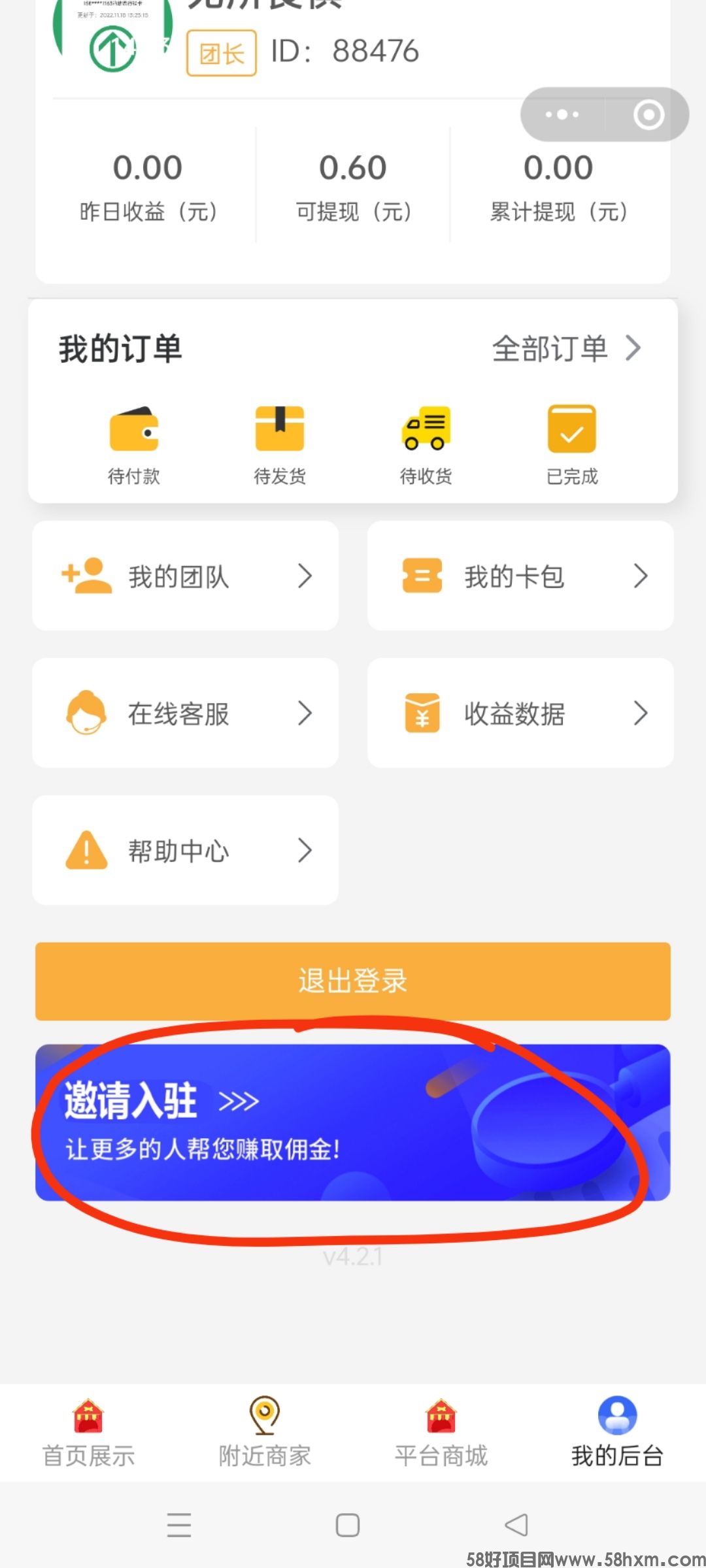Contact online customer service (在线客服)

tap(186, 713)
